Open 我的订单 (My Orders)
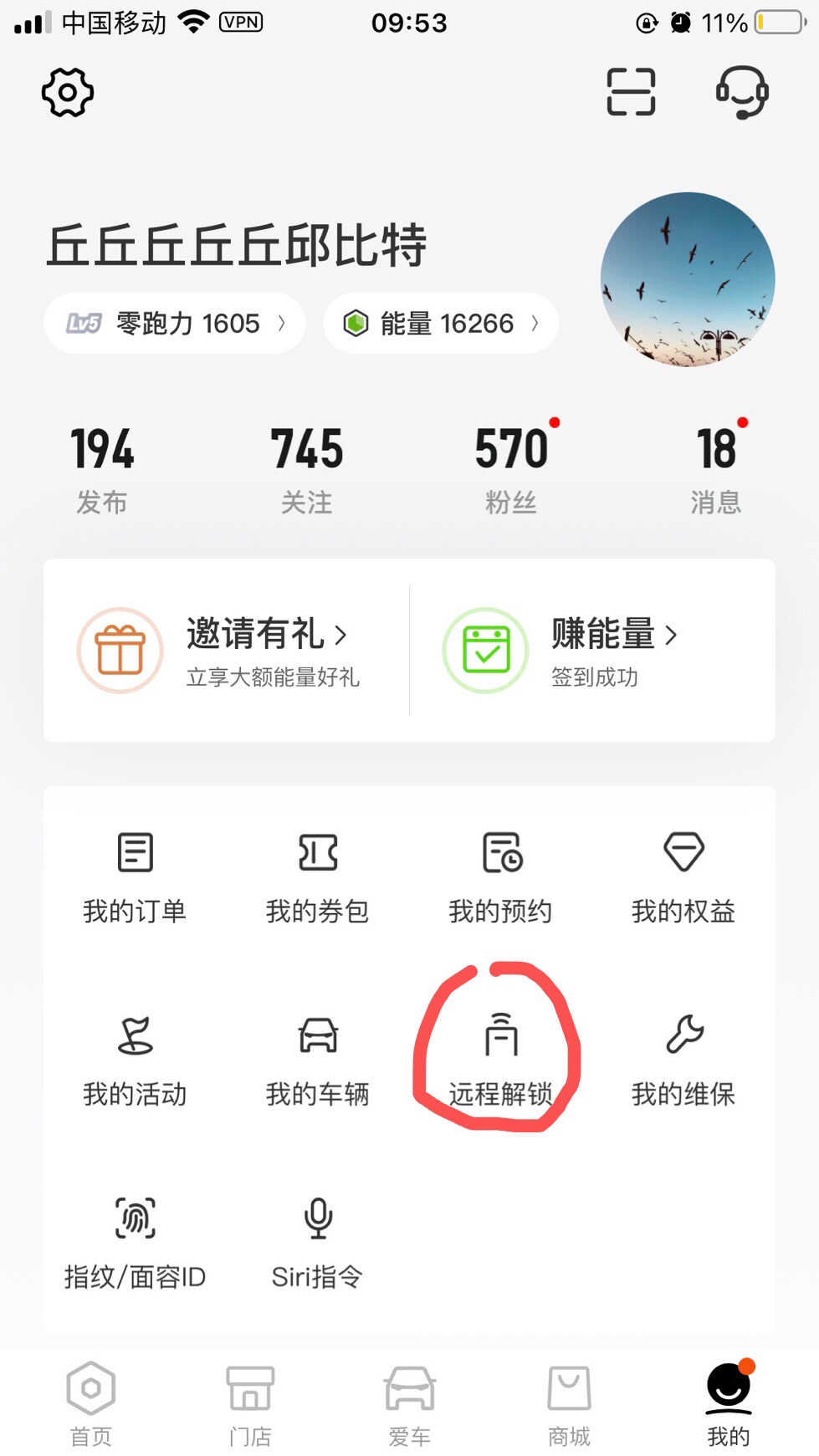Viewport: 819px width, 1456px height. click(x=135, y=878)
